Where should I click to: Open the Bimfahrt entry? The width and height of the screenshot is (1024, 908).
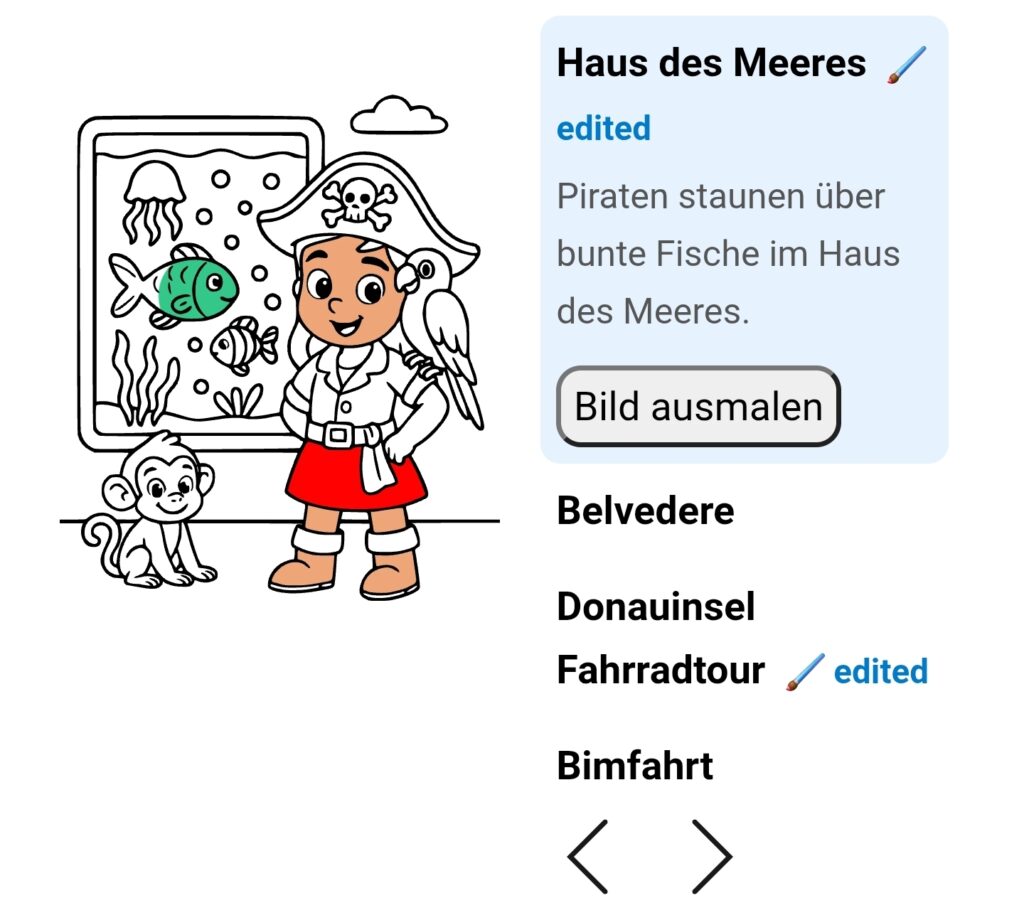click(635, 767)
